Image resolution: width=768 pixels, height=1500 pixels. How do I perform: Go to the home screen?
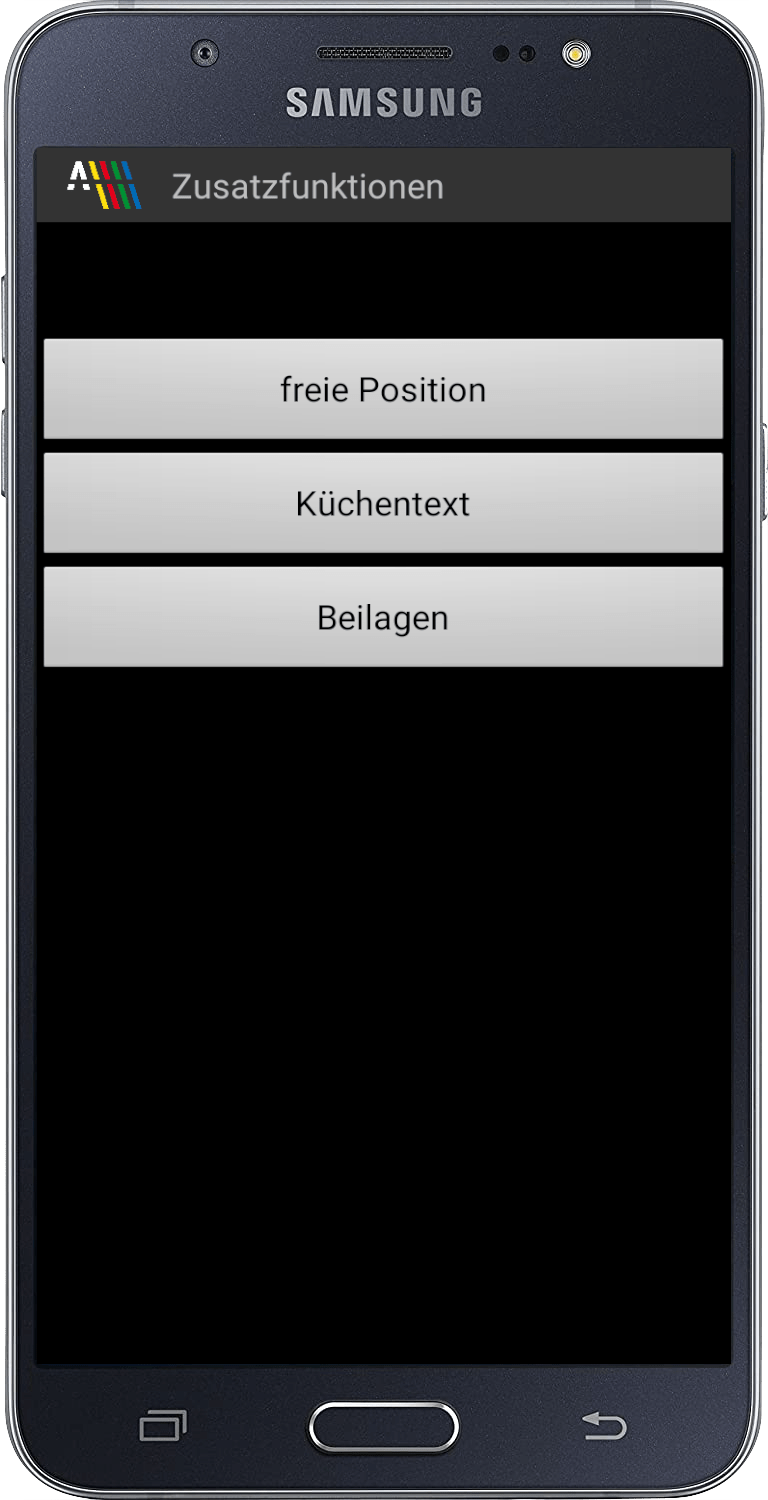[x=384, y=1427]
